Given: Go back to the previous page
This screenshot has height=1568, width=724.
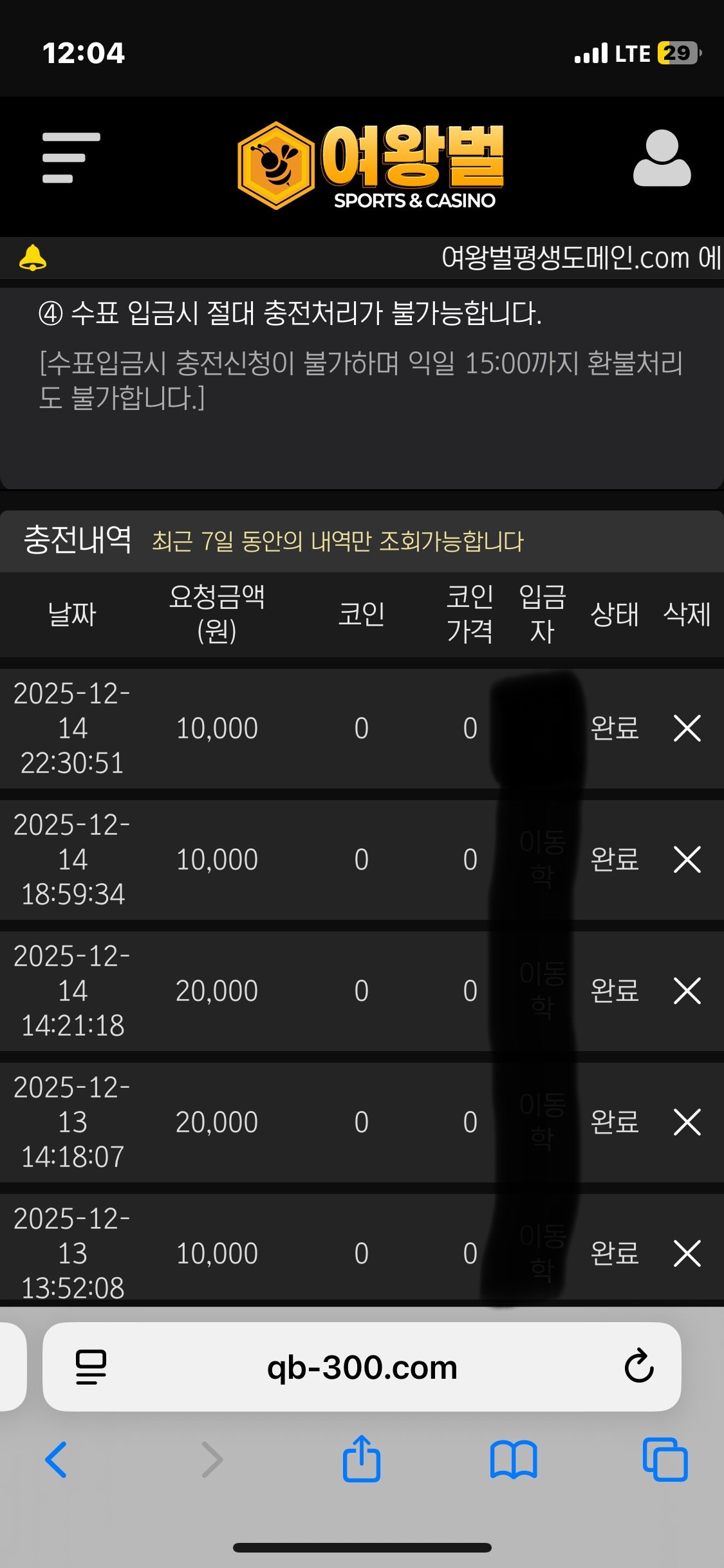Looking at the screenshot, I should coord(57,1459).
